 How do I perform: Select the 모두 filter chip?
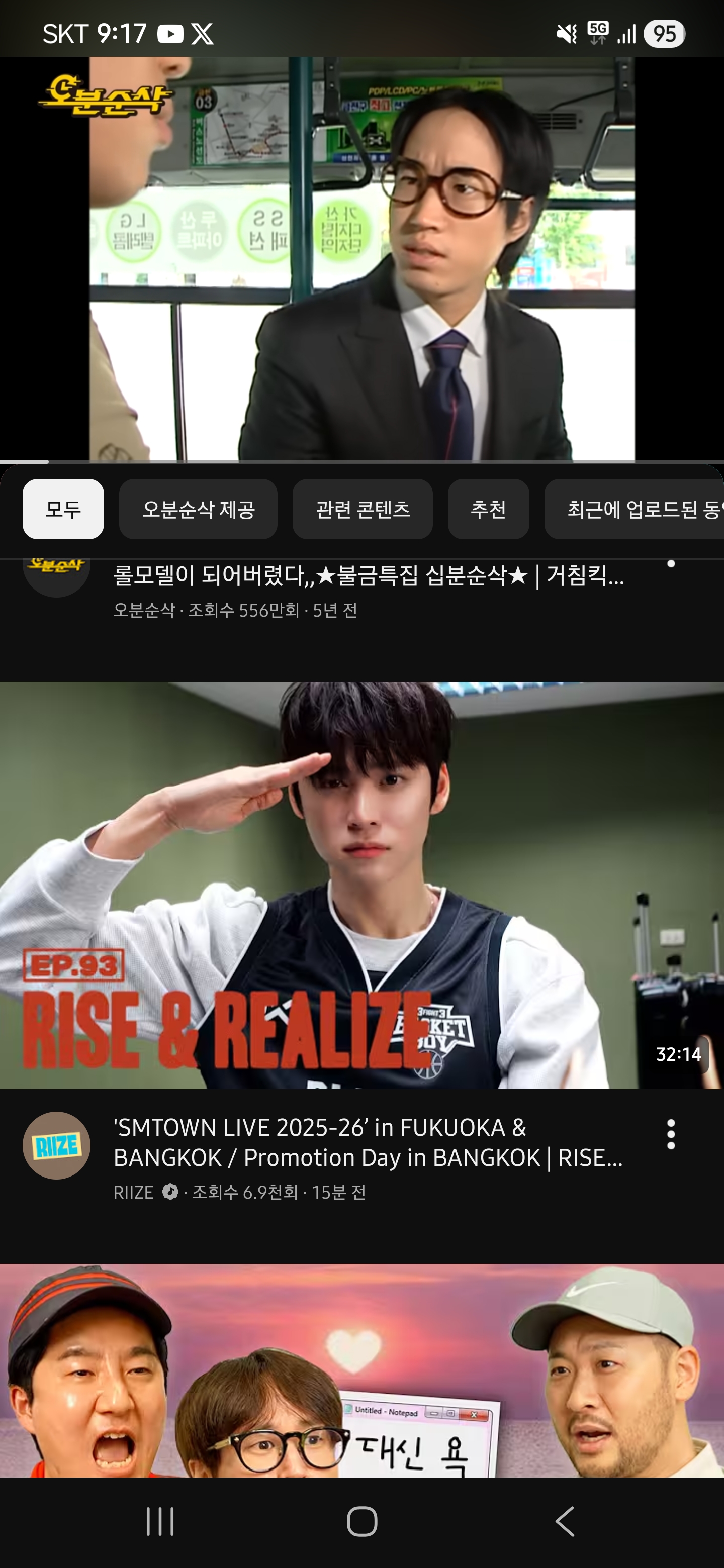(63, 509)
